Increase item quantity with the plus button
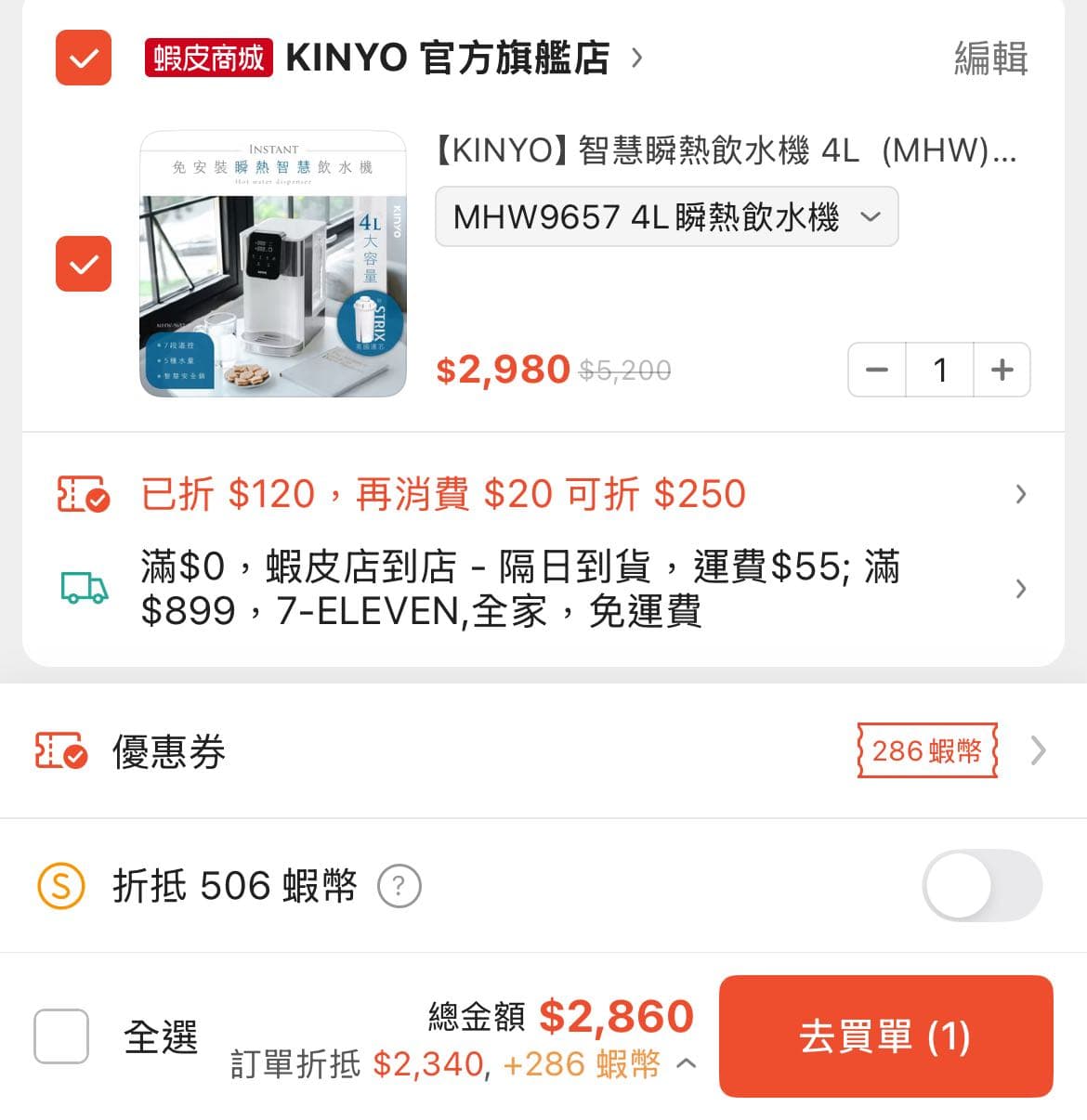1087x1120 pixels. coord(1002,369)
